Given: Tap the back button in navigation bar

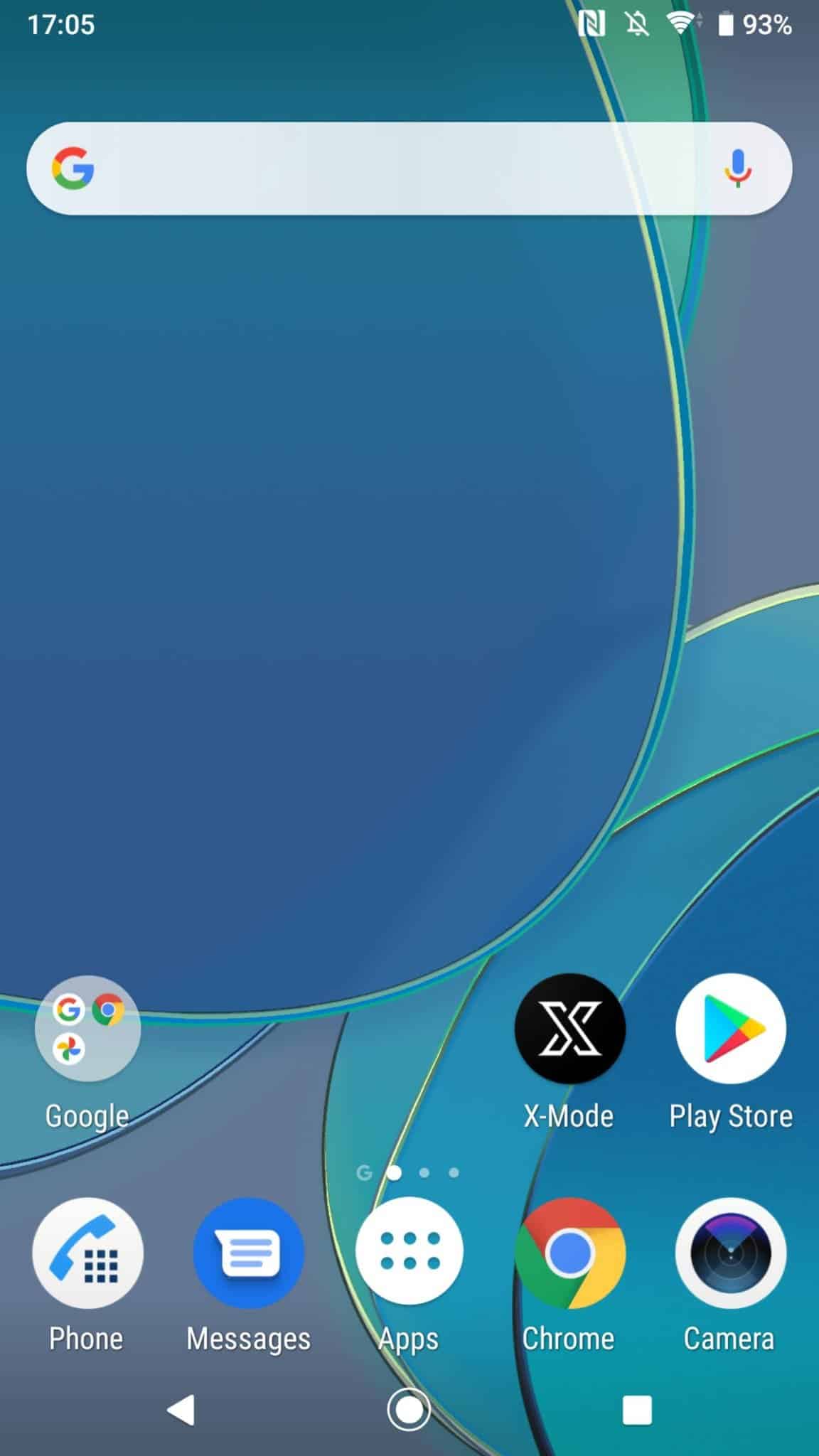Looking at the screenshot, I should click(181, 1410).
